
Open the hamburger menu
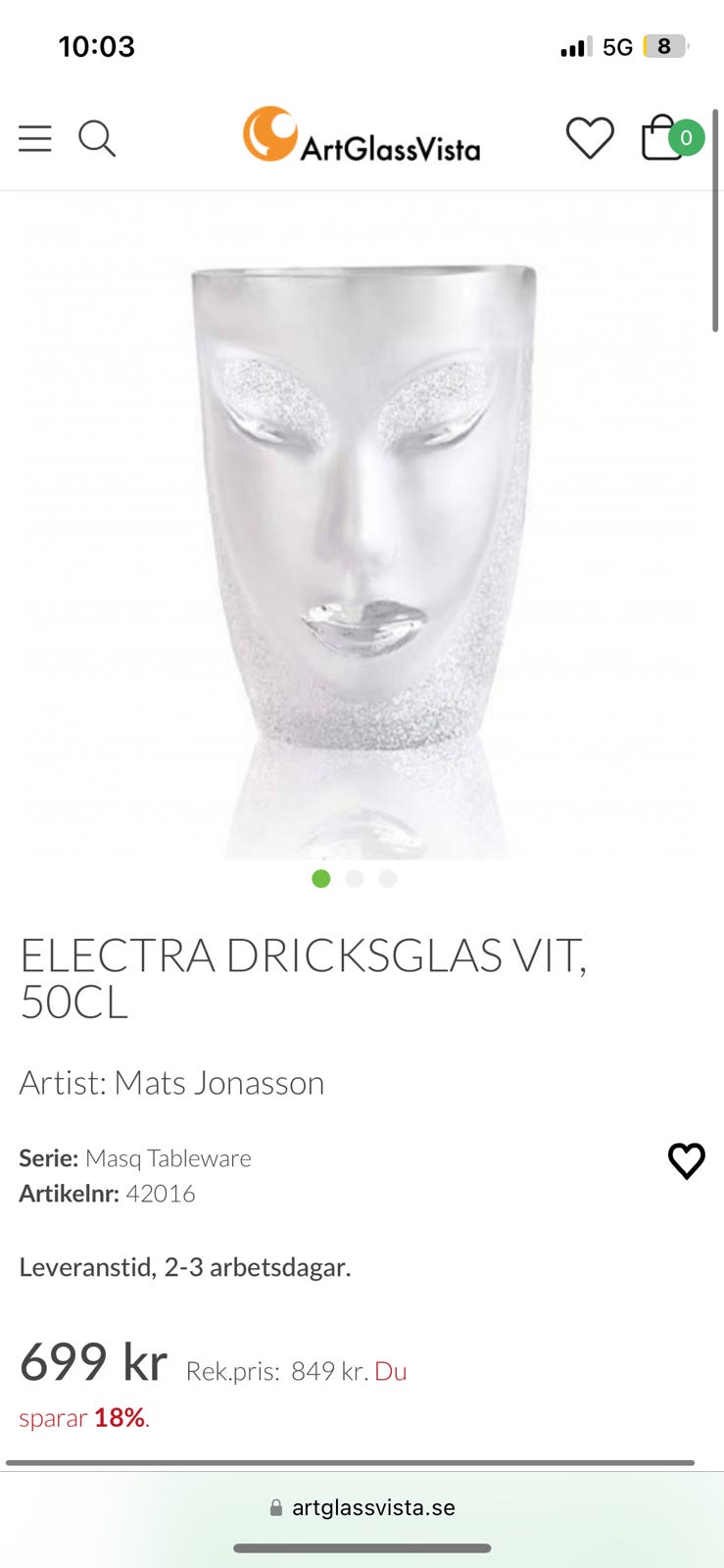[x=35, y=139]
